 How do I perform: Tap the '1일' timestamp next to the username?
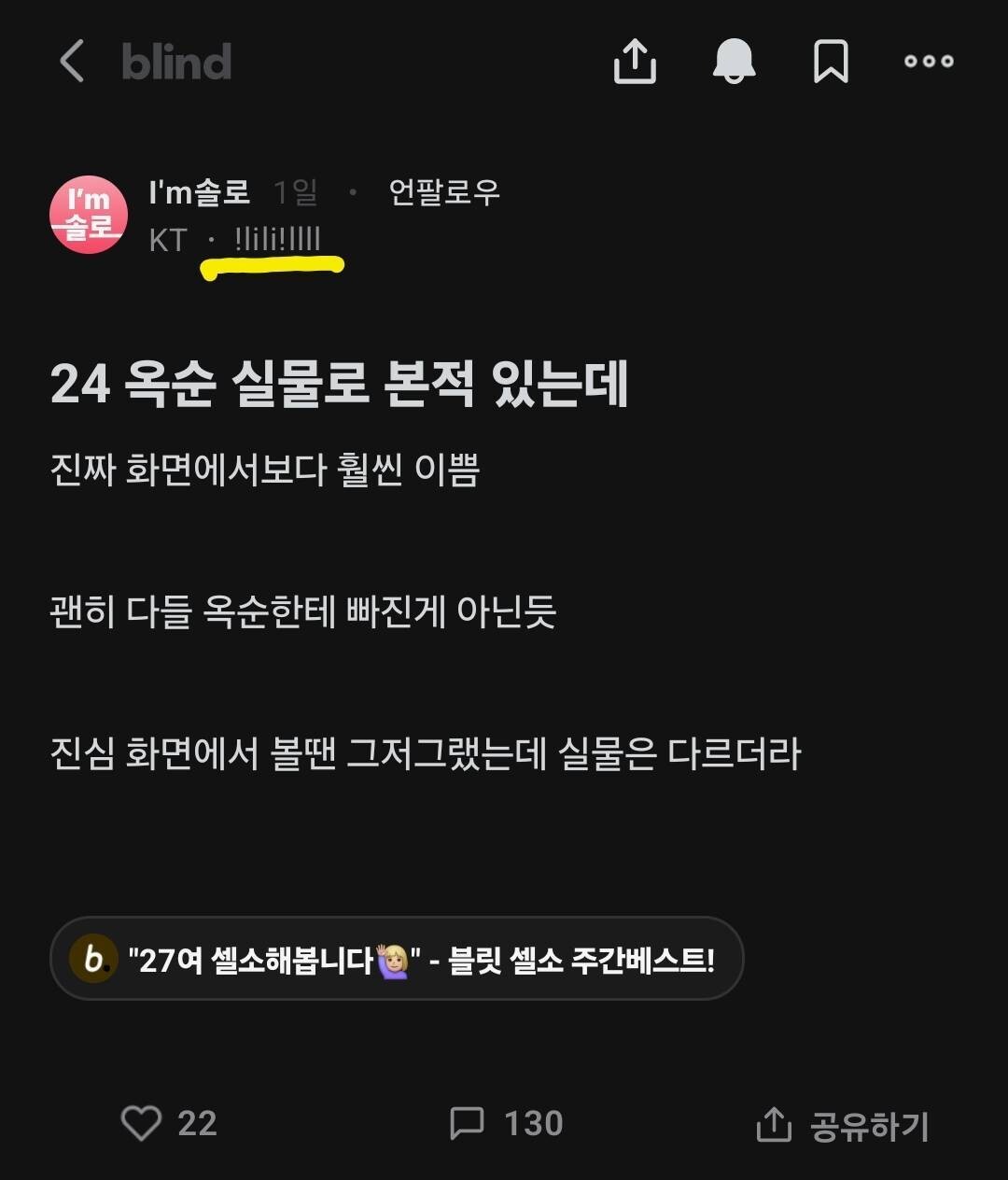pos(297,191)
